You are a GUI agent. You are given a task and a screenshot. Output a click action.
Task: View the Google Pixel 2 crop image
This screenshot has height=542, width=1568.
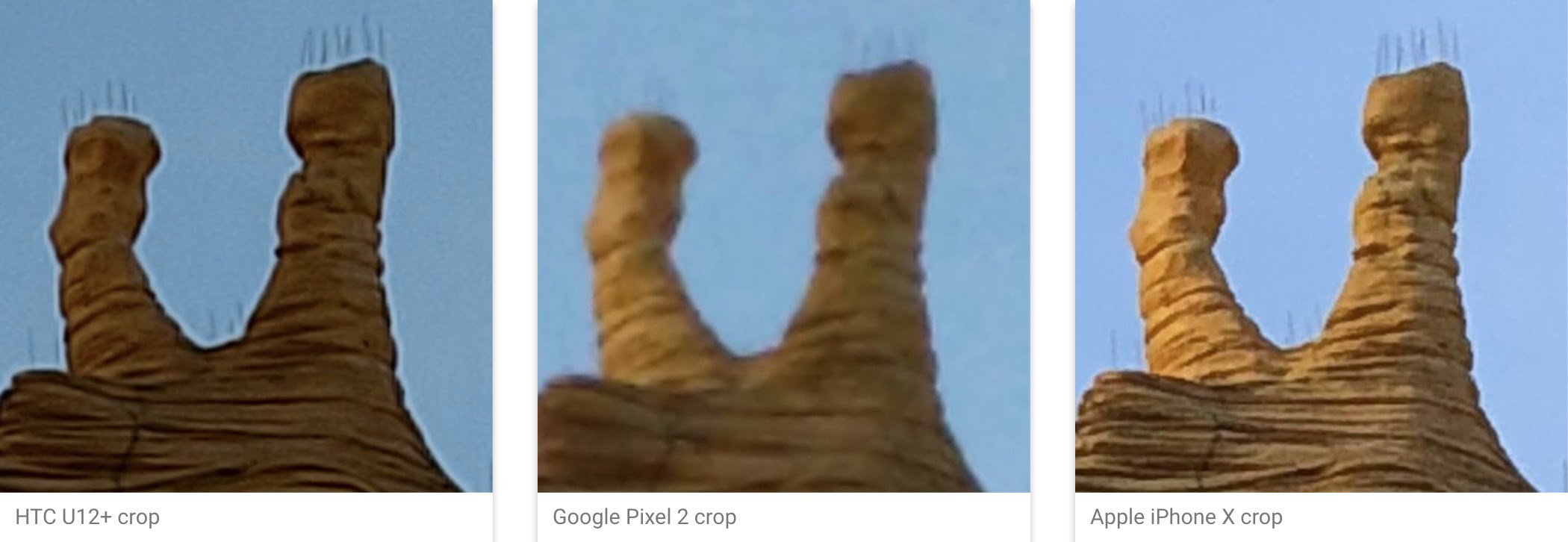click(x=783, y=246)
